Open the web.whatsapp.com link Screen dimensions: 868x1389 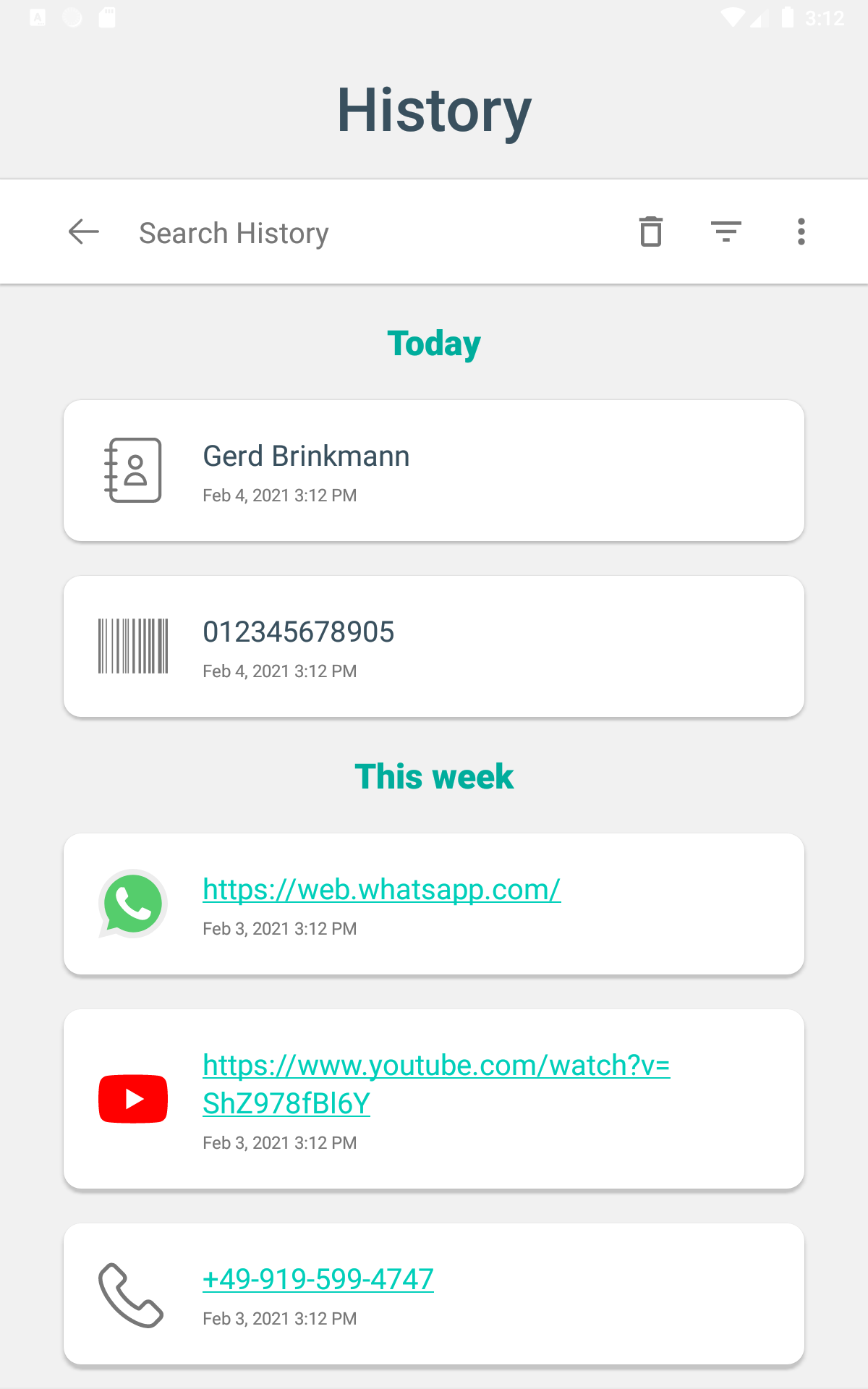click(381, 889)
